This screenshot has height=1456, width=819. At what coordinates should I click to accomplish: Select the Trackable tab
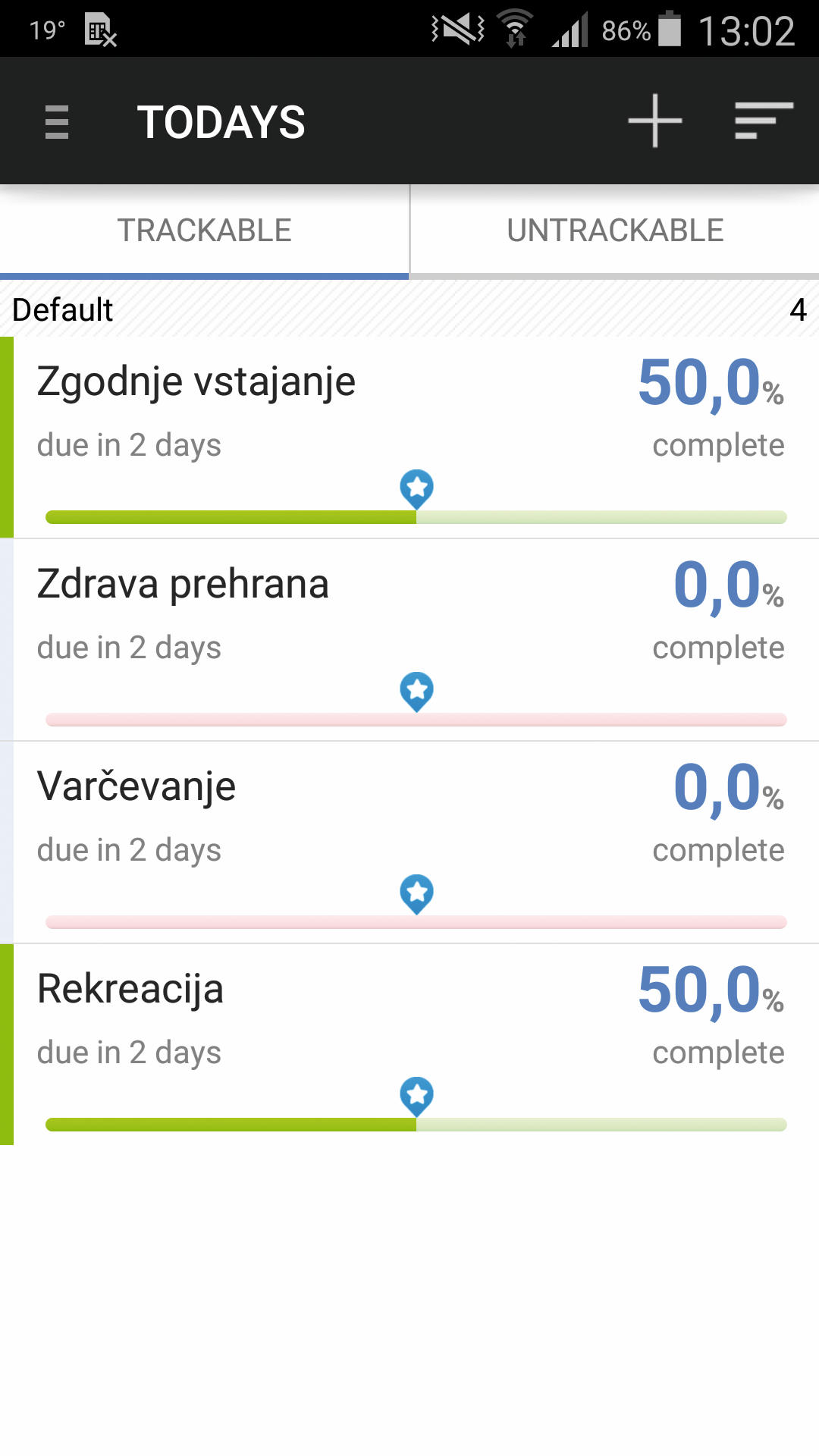204,231
